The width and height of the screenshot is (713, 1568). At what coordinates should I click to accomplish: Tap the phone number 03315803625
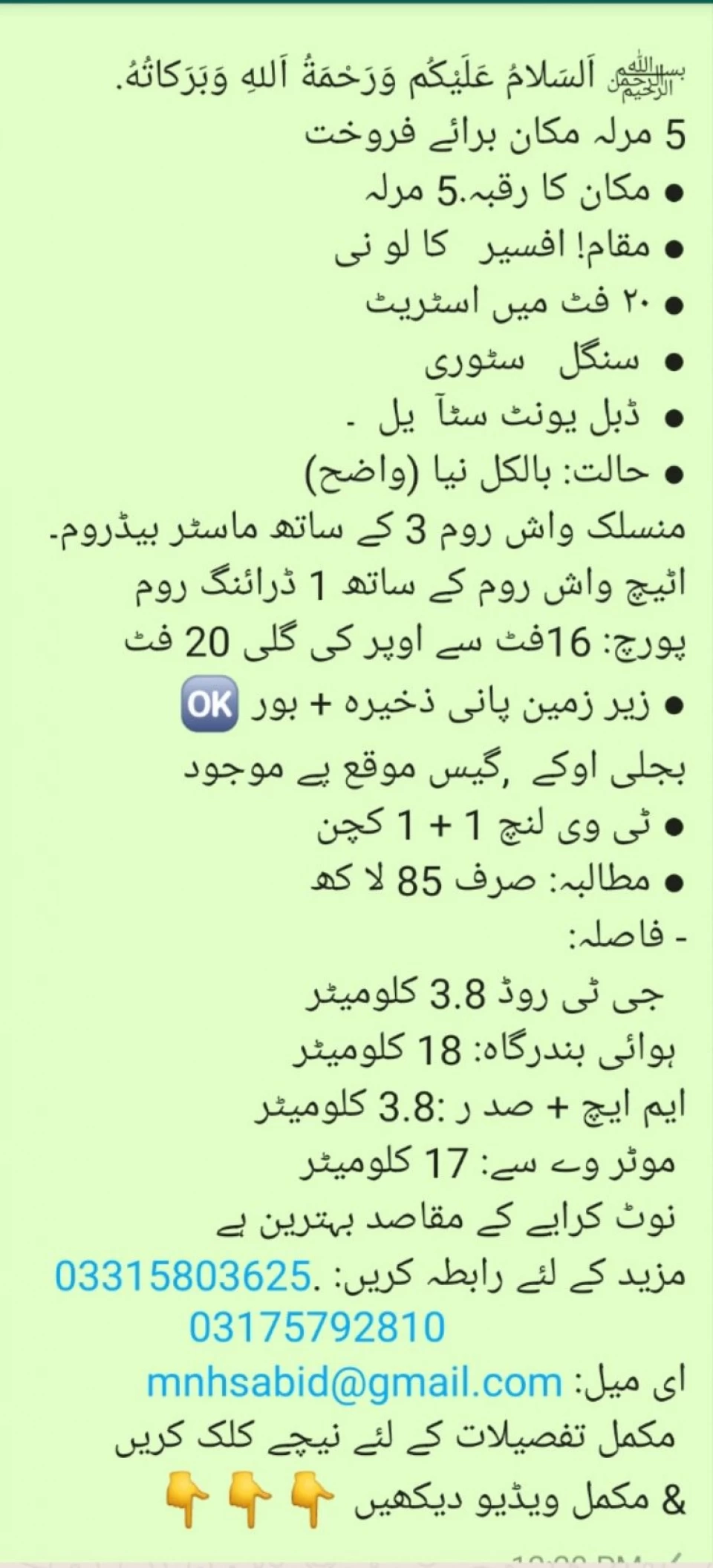click(183, 1276)
